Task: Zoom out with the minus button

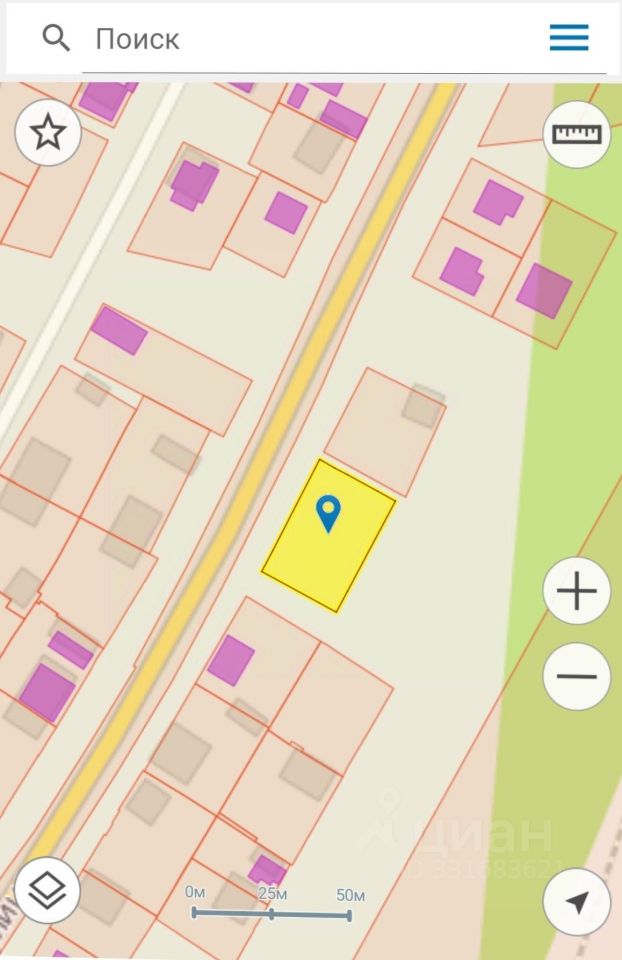Action: [577, 677]
